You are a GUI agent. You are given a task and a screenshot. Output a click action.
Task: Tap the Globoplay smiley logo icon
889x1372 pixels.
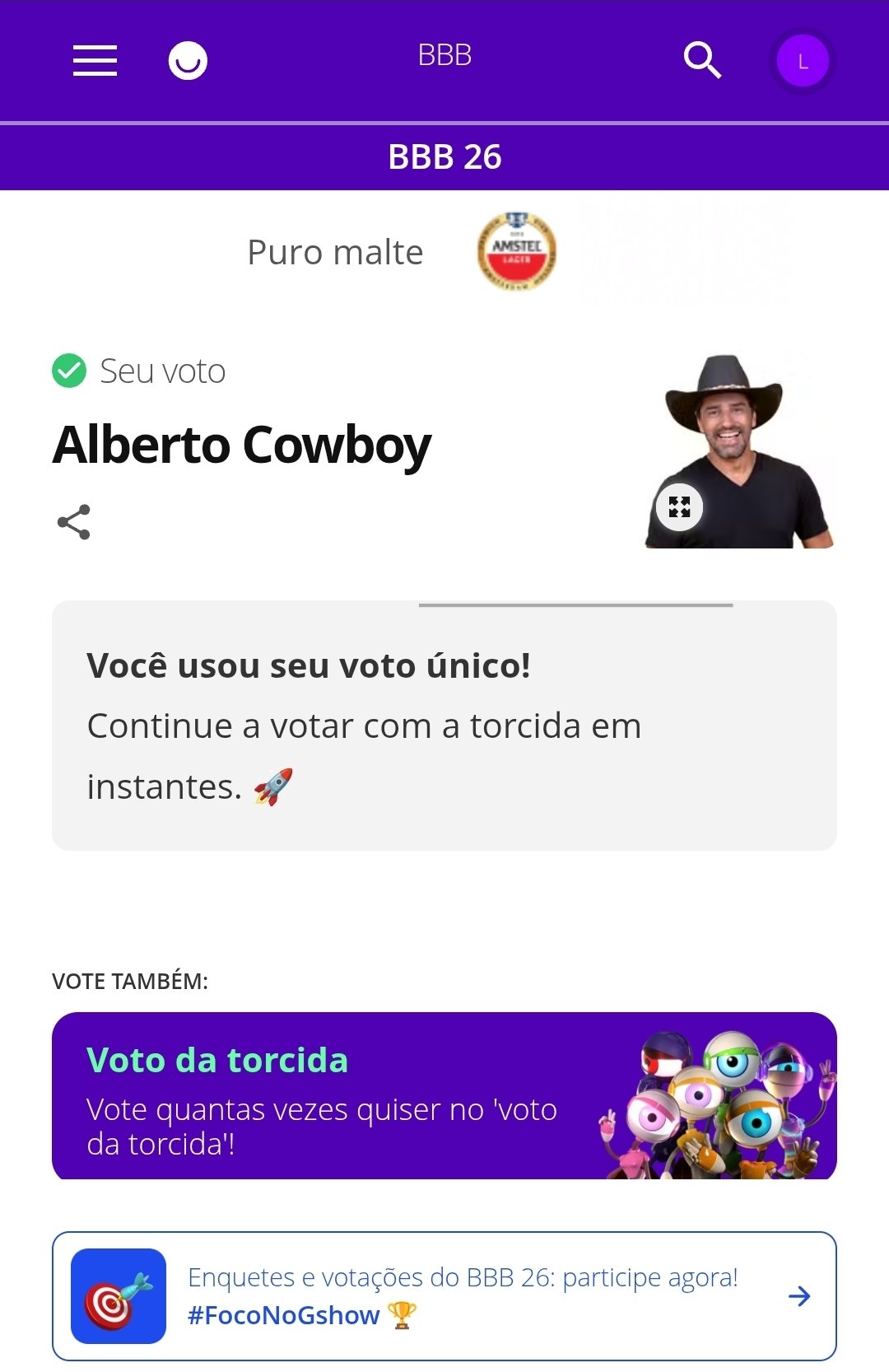(x=188, y=60)
